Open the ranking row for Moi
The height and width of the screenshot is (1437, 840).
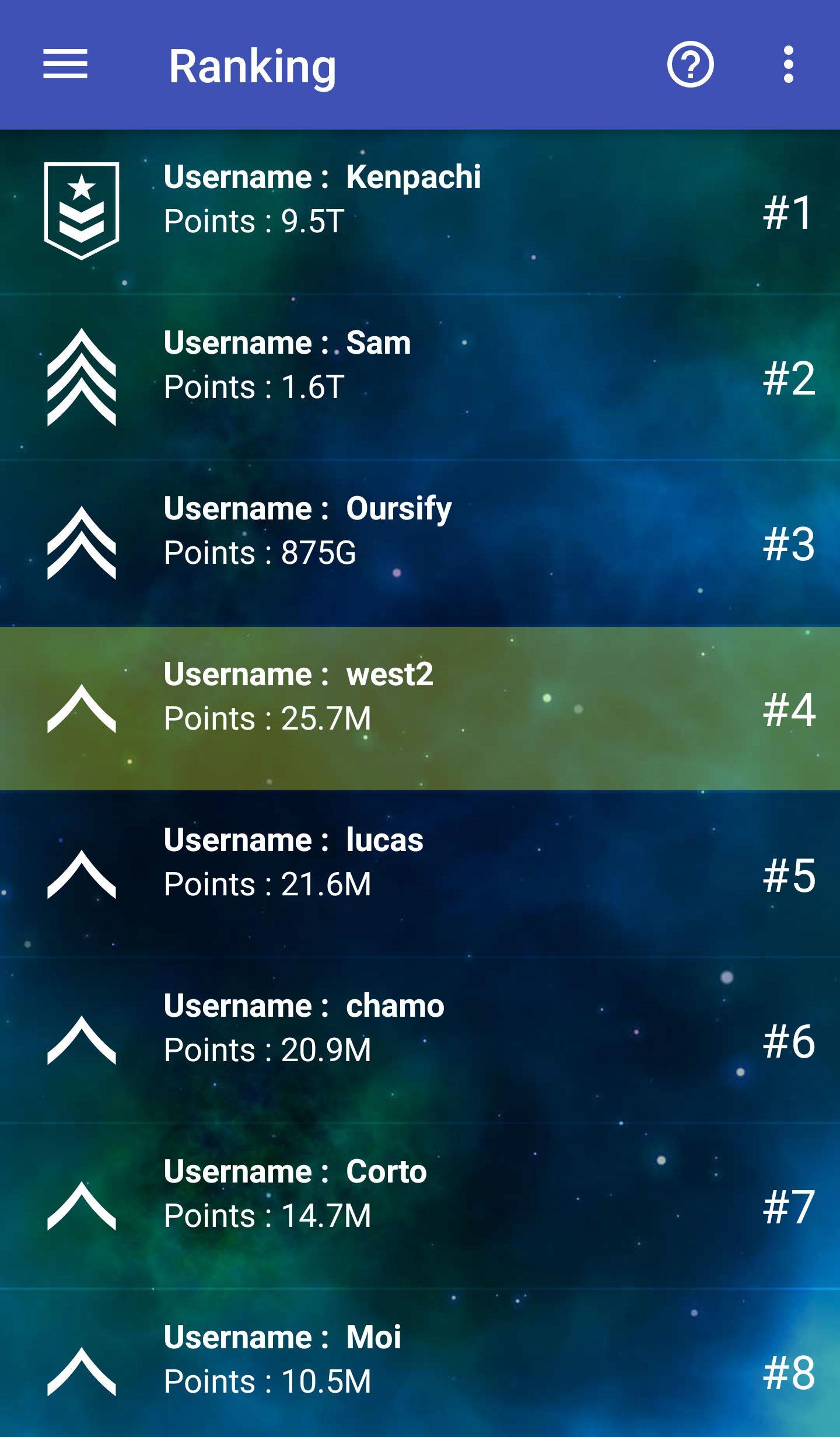tap(420, 1366)
